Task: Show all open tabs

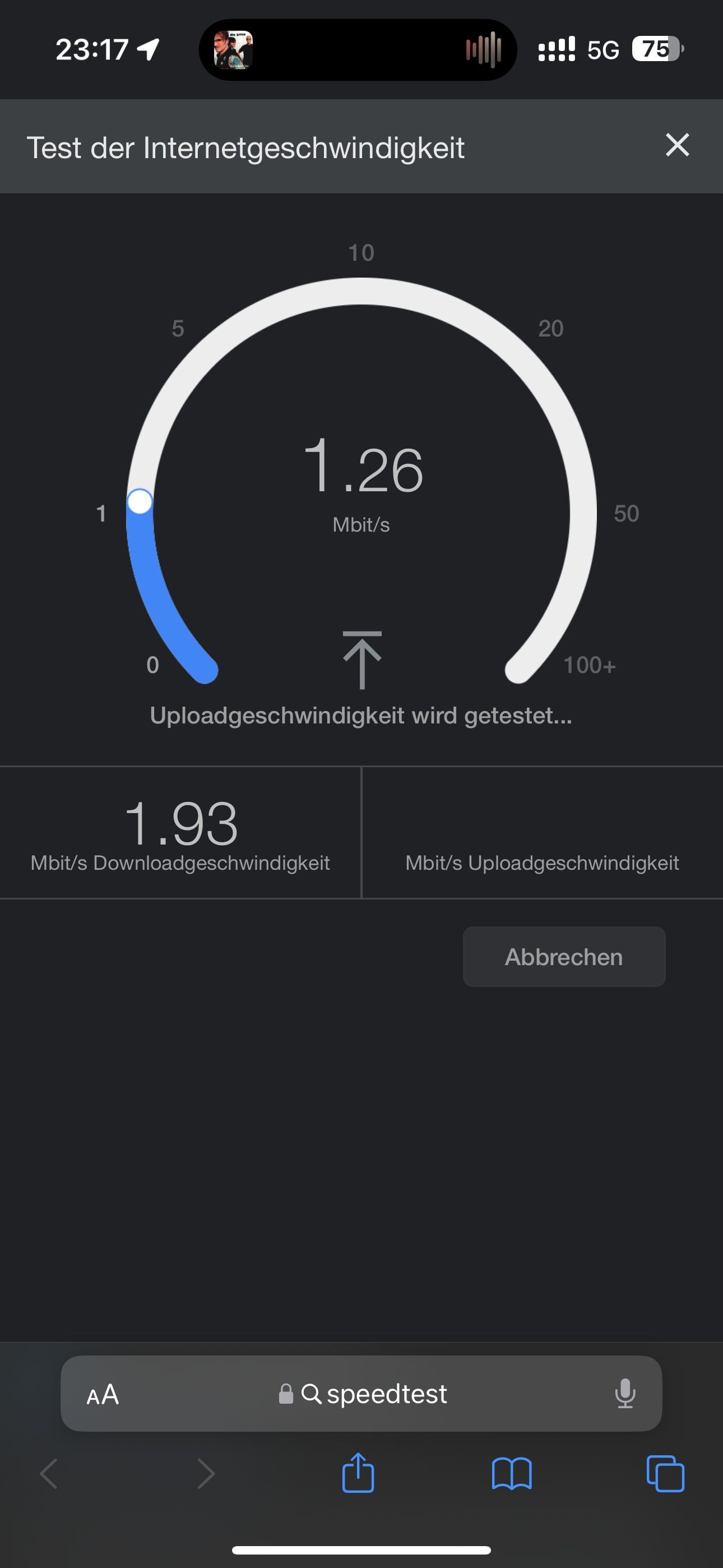Action: 665,1474
